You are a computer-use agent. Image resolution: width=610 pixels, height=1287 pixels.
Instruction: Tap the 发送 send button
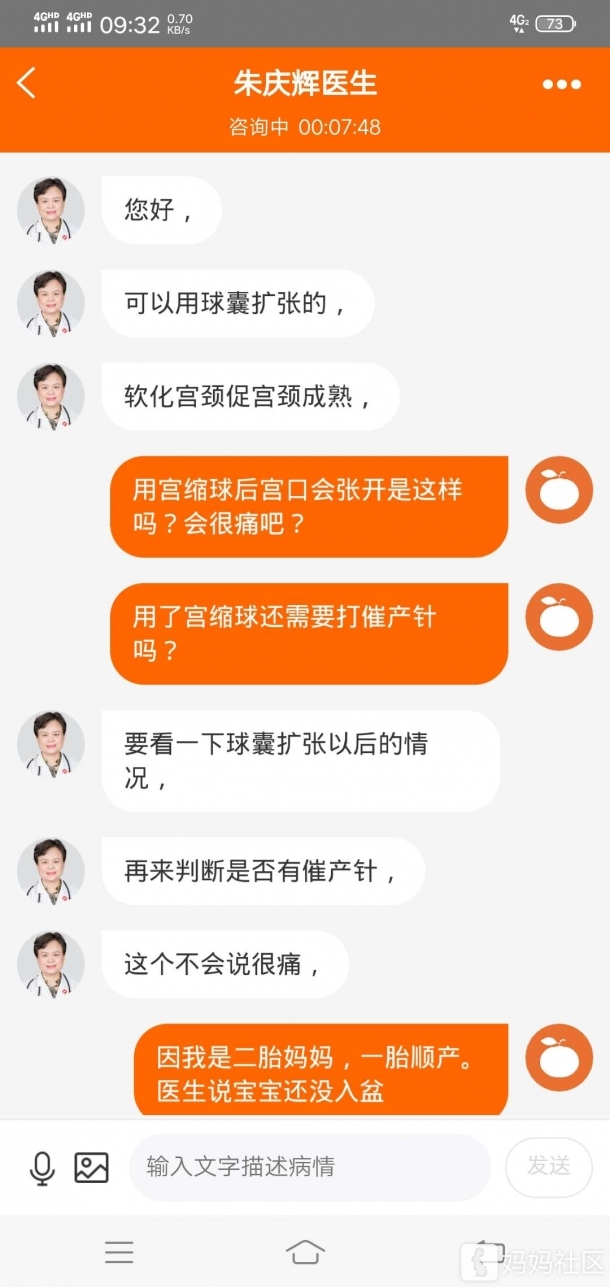[548, 1167]
